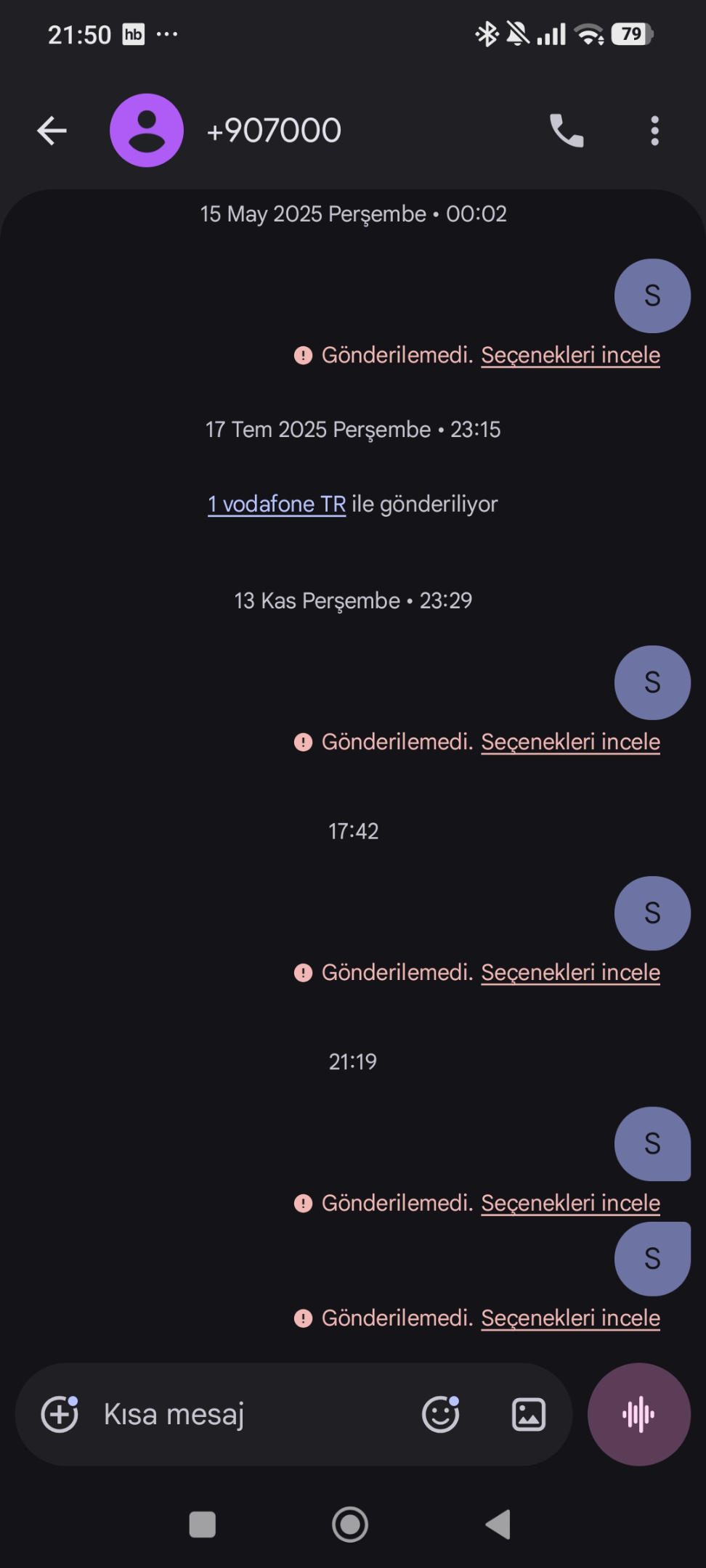Open the emoji picker
Image resolution: width=706 pixels, height=1568 pixels.
(441, 1414)
